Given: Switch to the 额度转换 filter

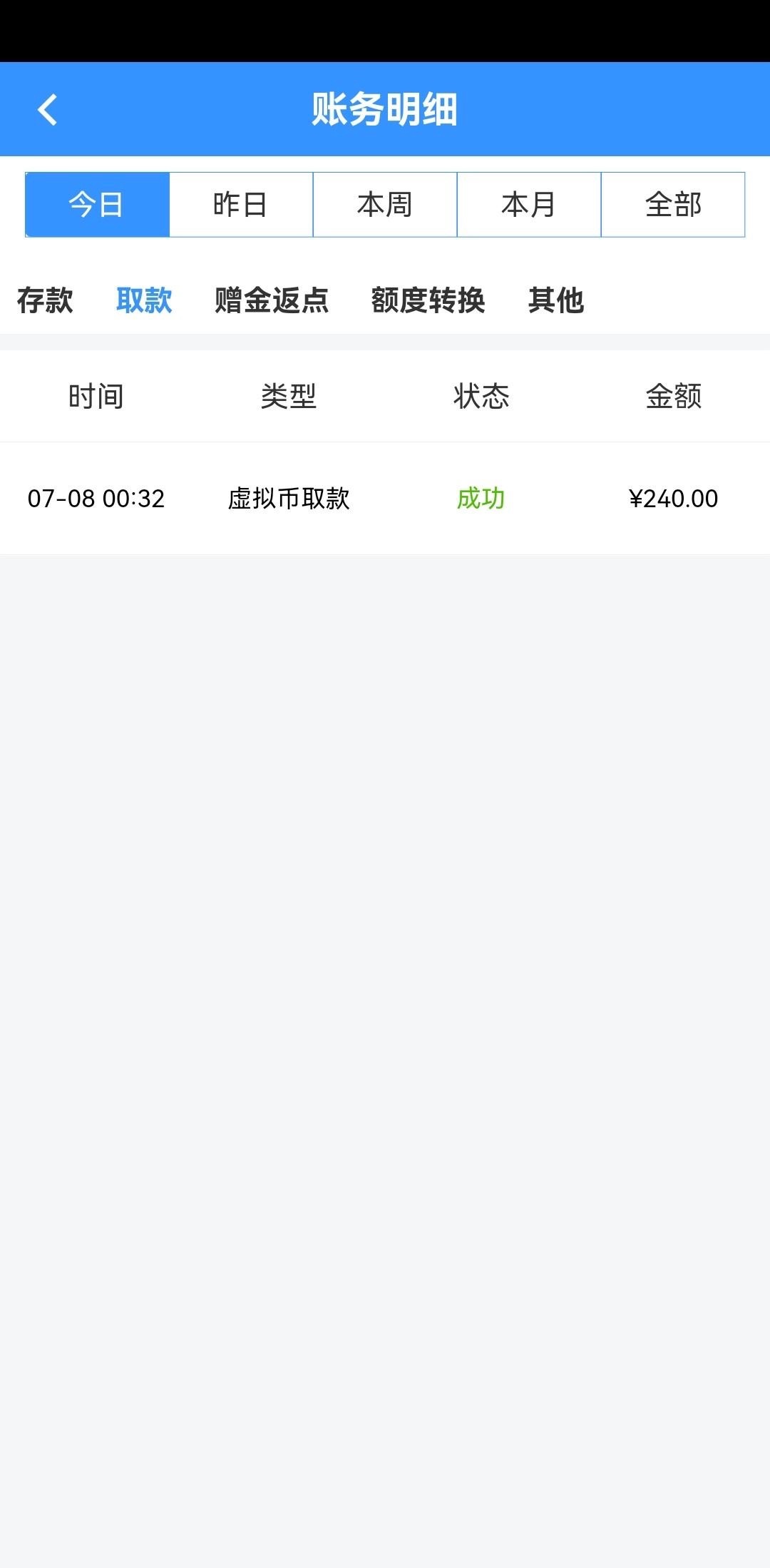Looking at the screenshot, I should [x=428, y=302].
